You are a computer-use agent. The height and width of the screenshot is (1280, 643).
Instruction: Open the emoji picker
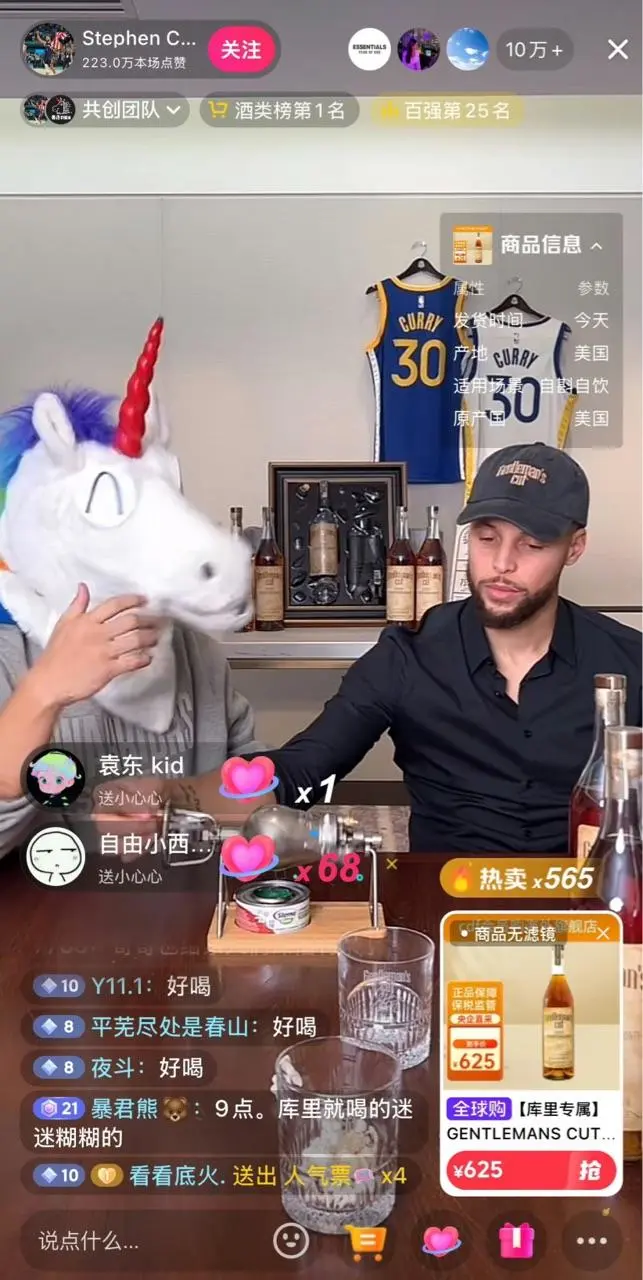click(291, 1241)
